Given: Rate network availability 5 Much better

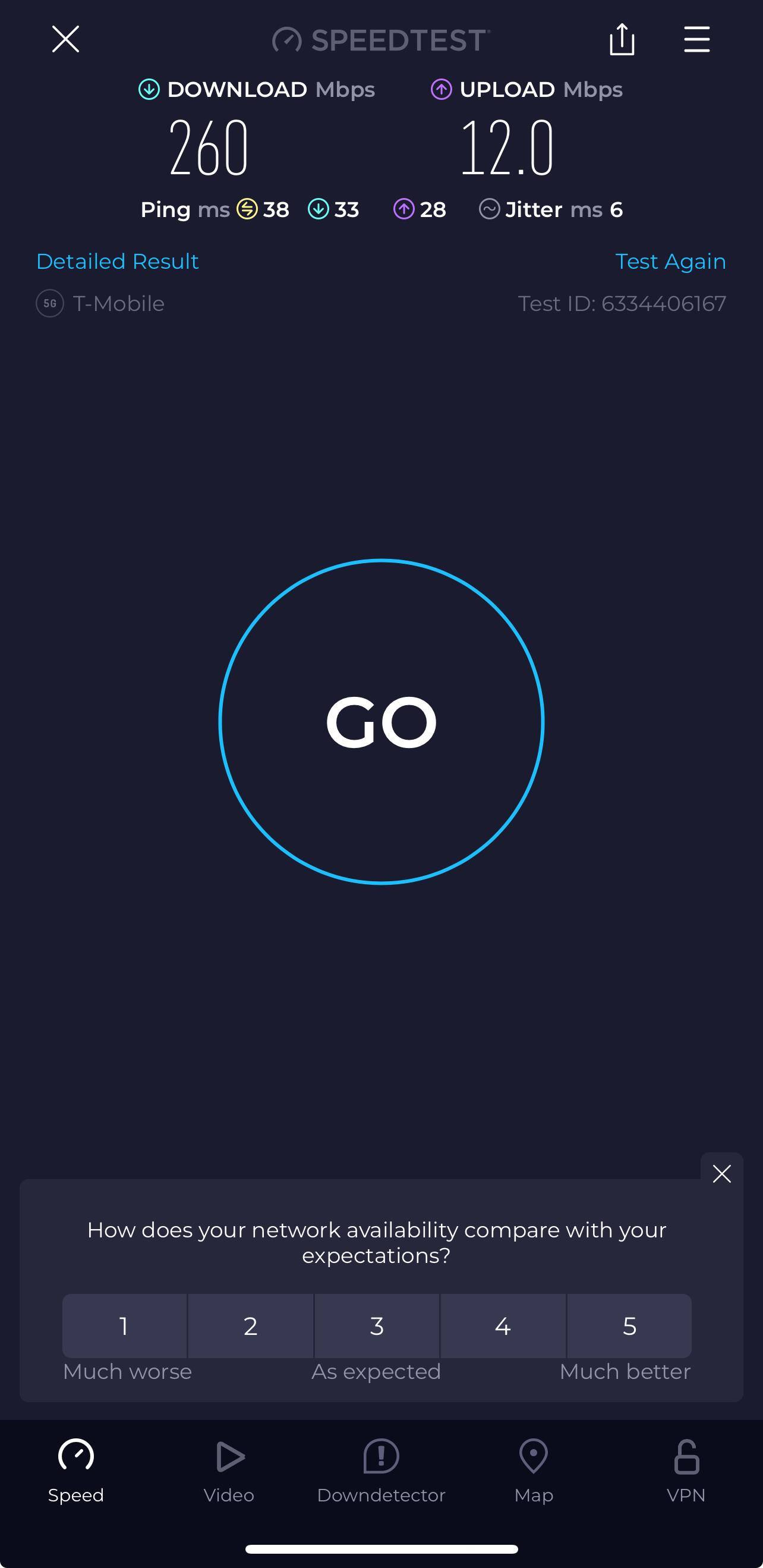Looking at the screenshot, I should coord(629,1326).
